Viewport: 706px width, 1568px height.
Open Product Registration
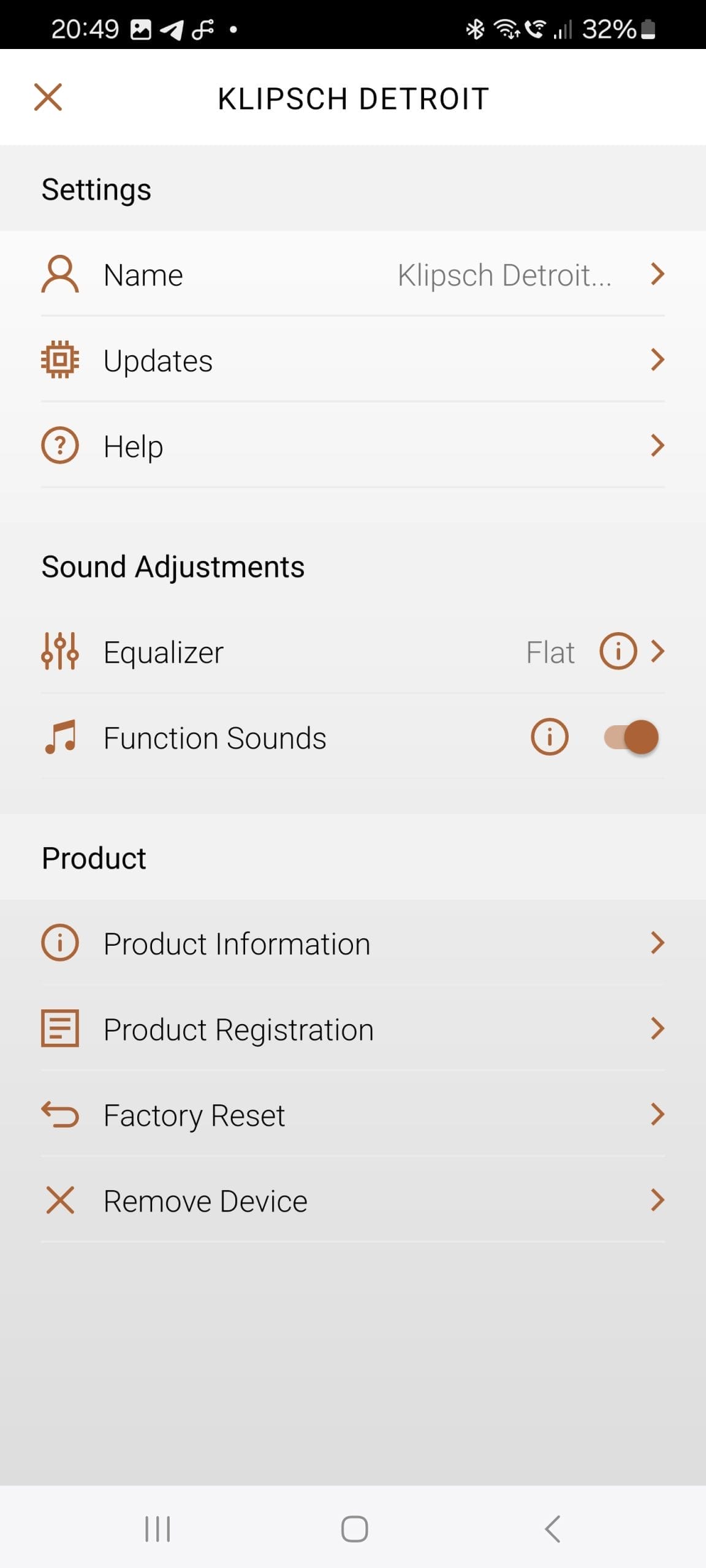(x=353, y=1029)
